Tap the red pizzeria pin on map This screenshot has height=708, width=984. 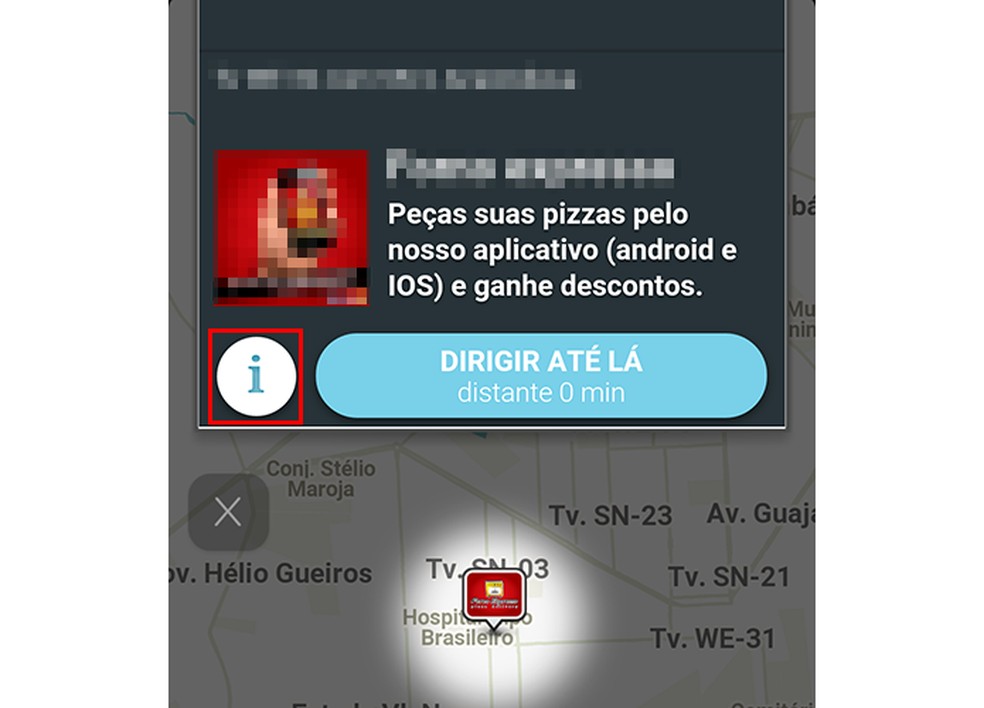pos(496,594)
